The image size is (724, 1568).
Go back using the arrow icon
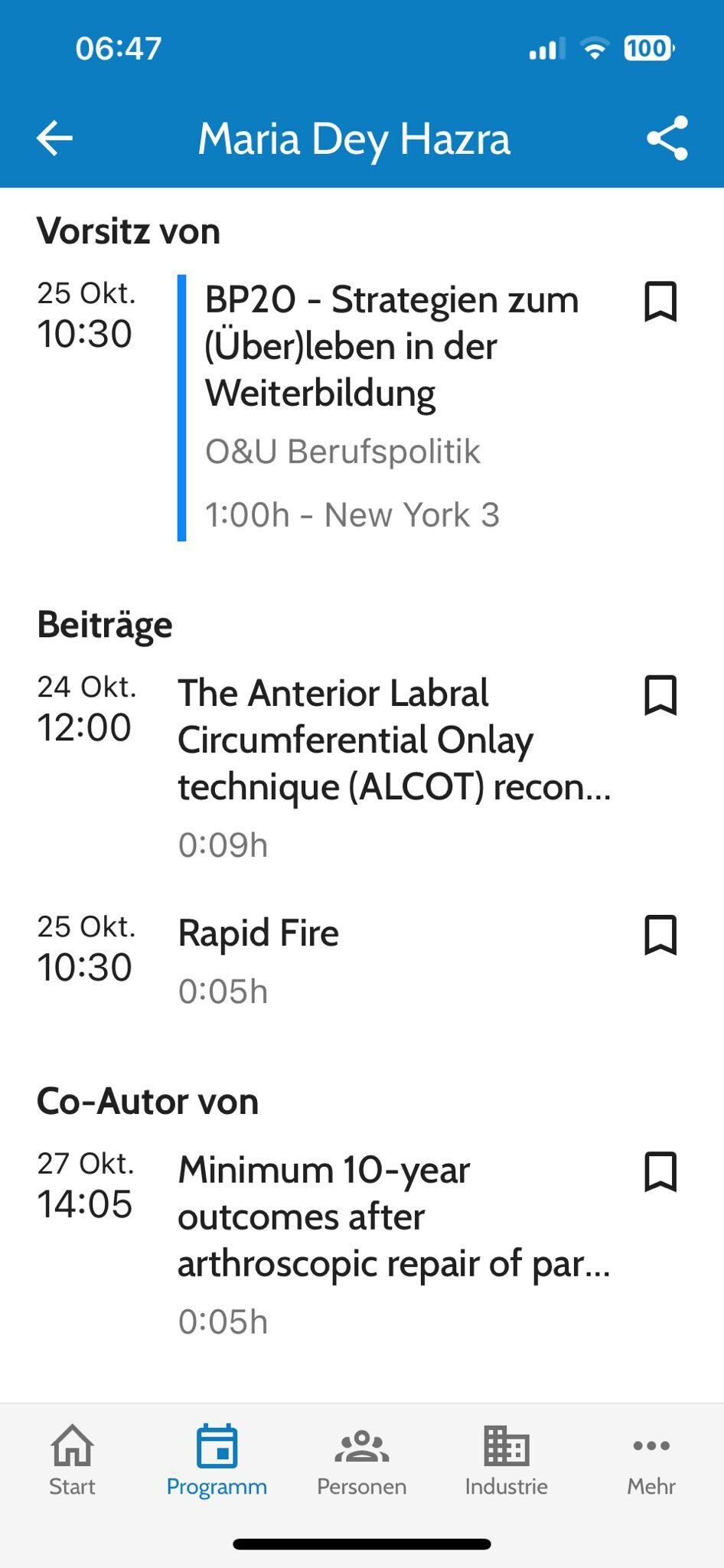[x=54, y=139]
